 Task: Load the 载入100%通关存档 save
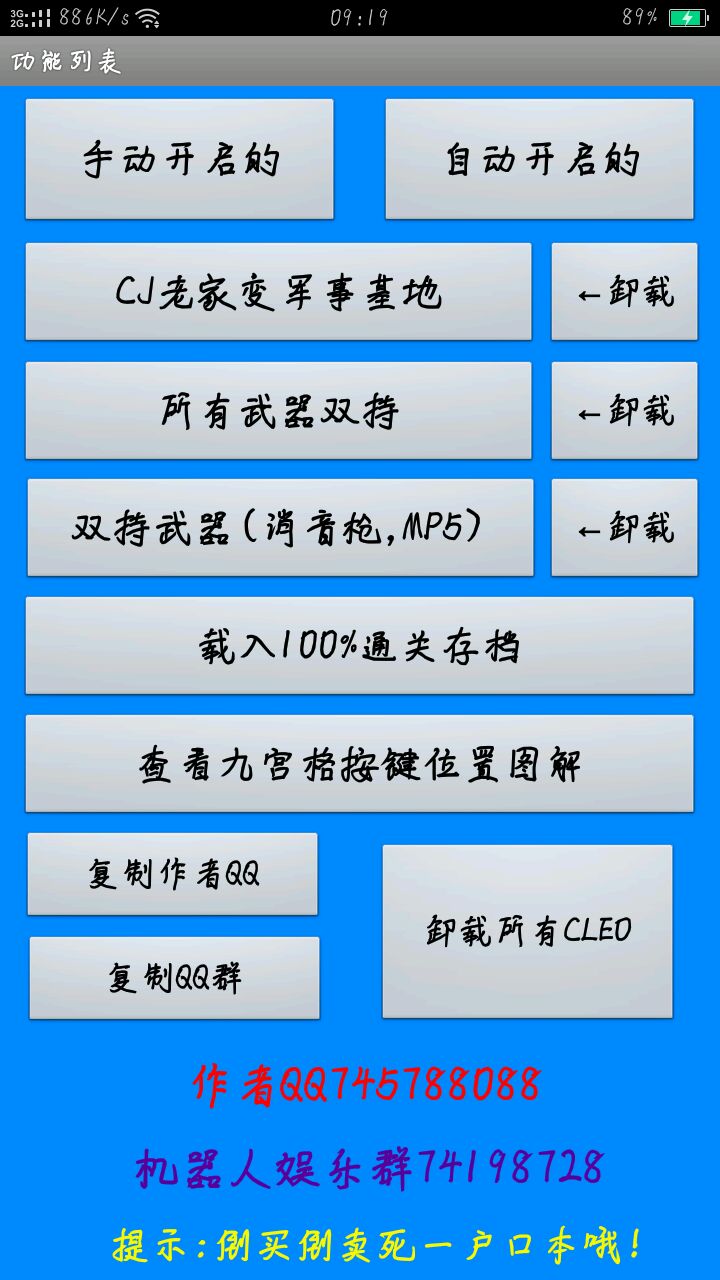tap(359, 645)
